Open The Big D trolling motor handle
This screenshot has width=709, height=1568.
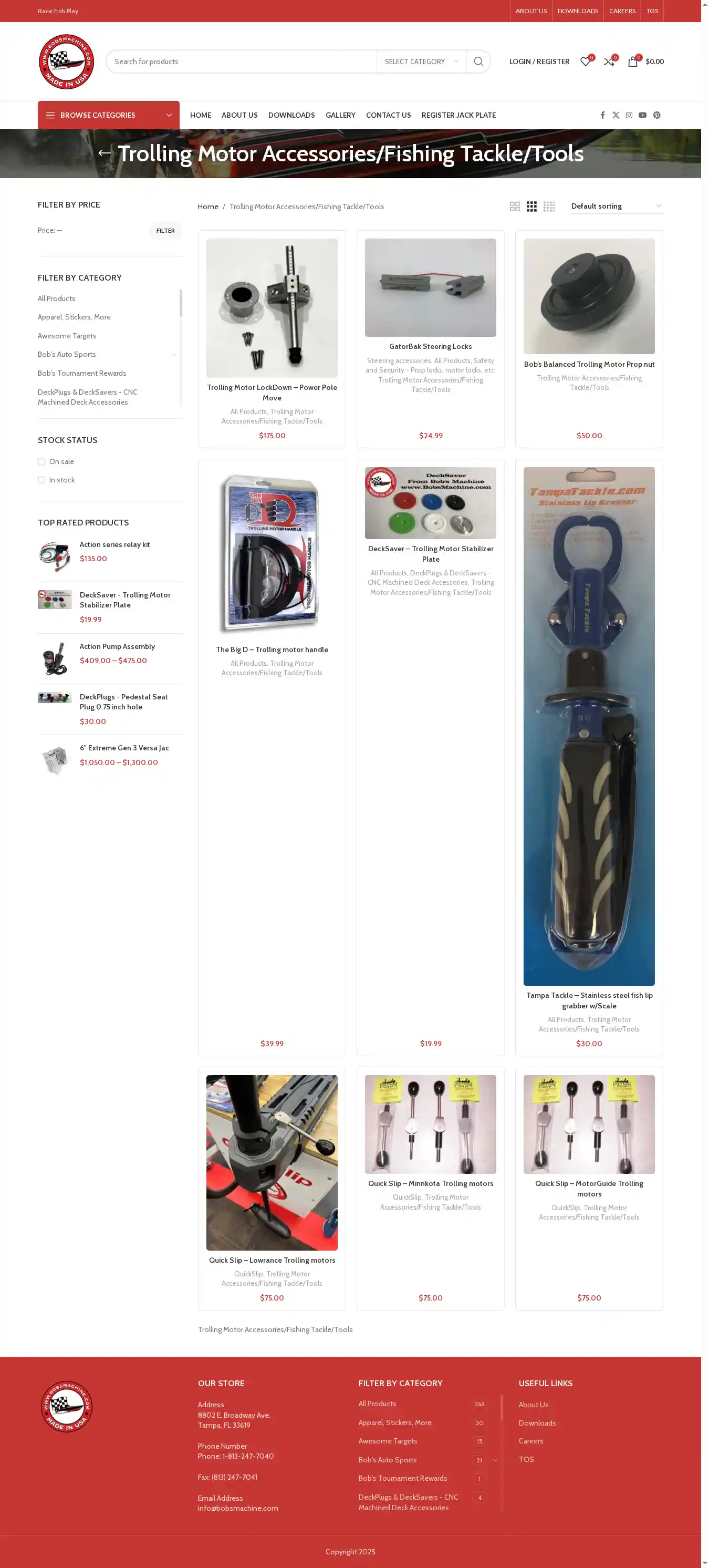(272, 649)
